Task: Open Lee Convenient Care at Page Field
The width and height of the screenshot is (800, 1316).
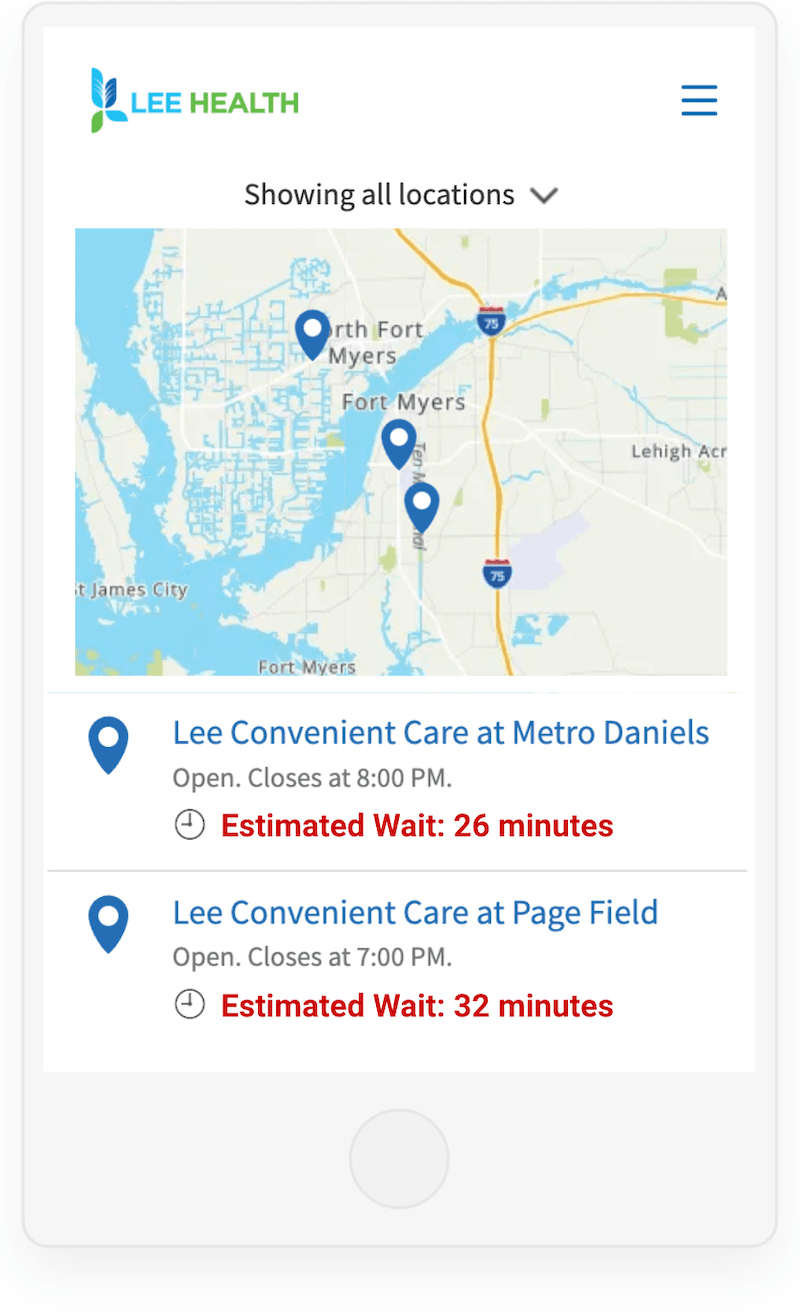Action: point(415,913)
